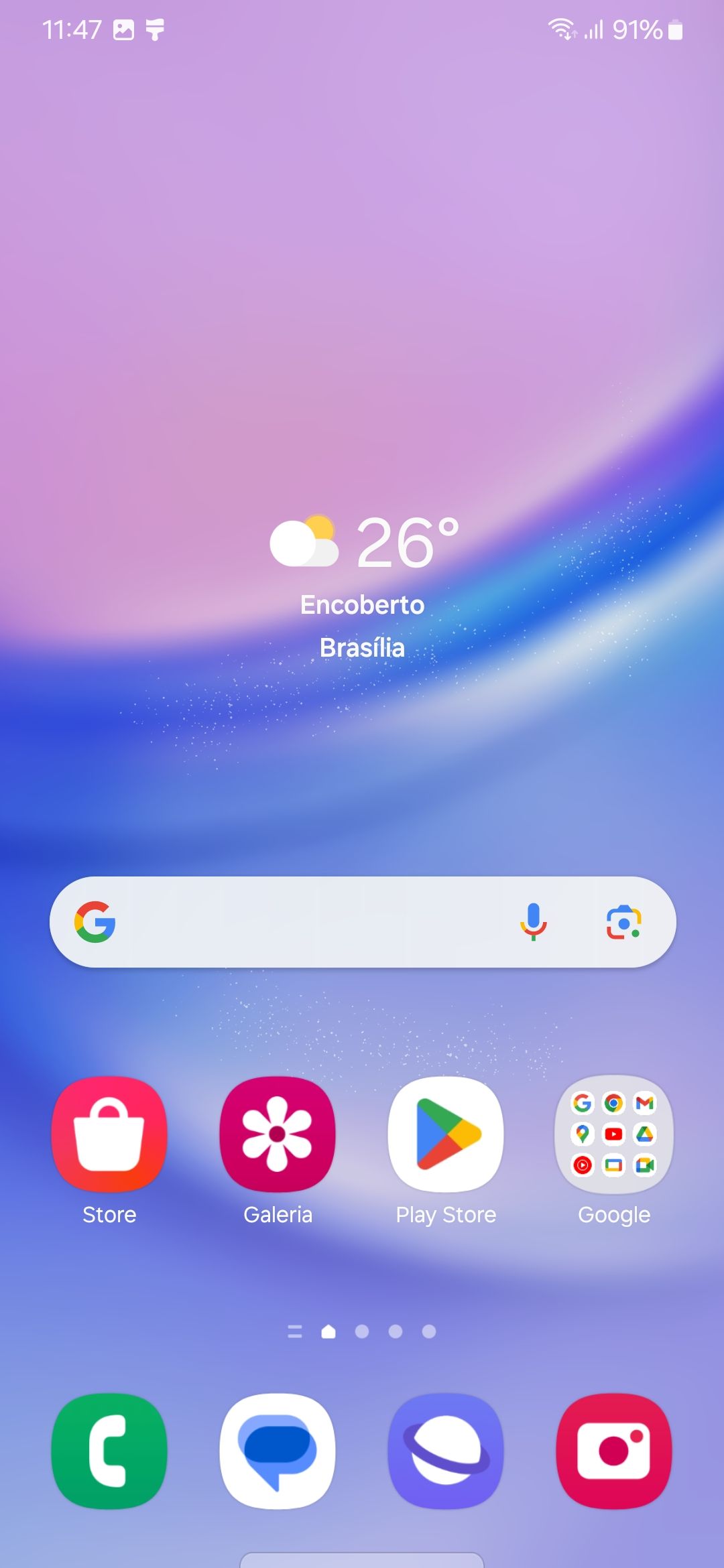This screenshot has height=1568, width=724.
Task: Open the Samsung Internet browser
Action: (446, 1451)
